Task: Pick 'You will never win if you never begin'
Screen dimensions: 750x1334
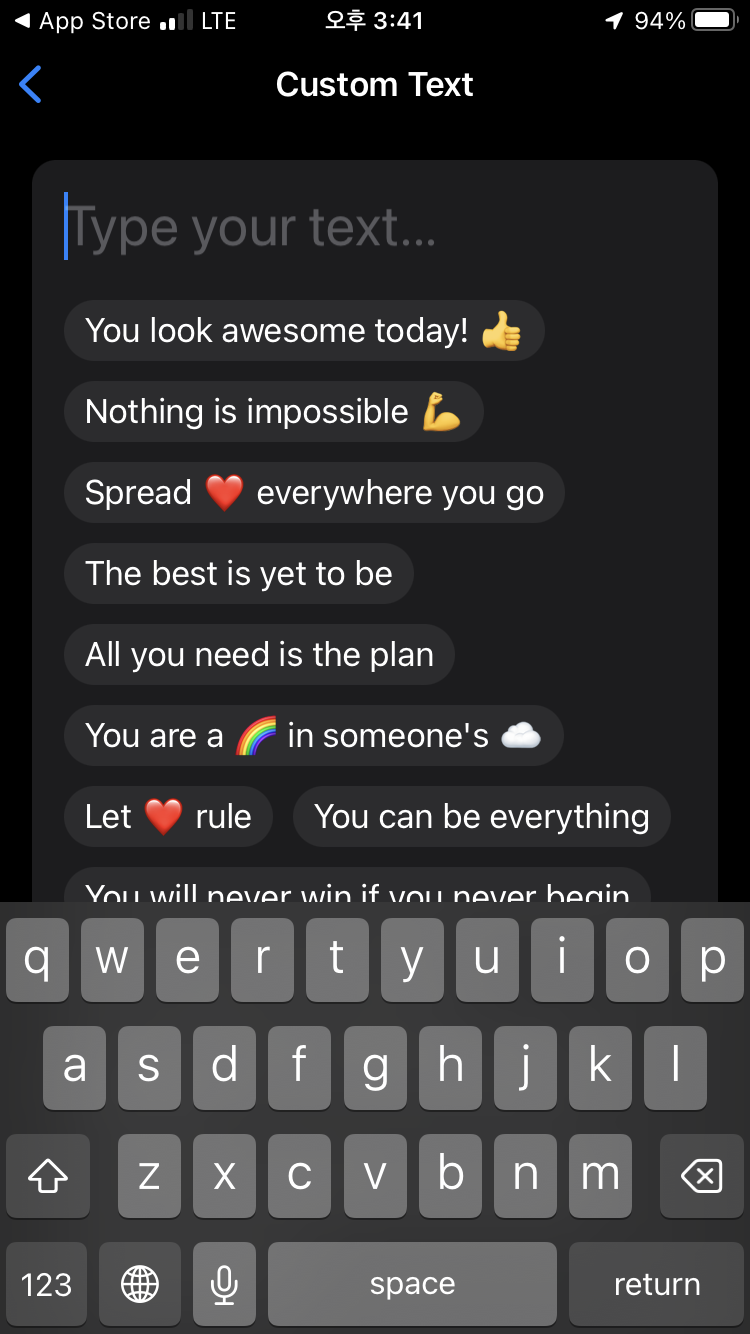Action: [x=357, y=889]
